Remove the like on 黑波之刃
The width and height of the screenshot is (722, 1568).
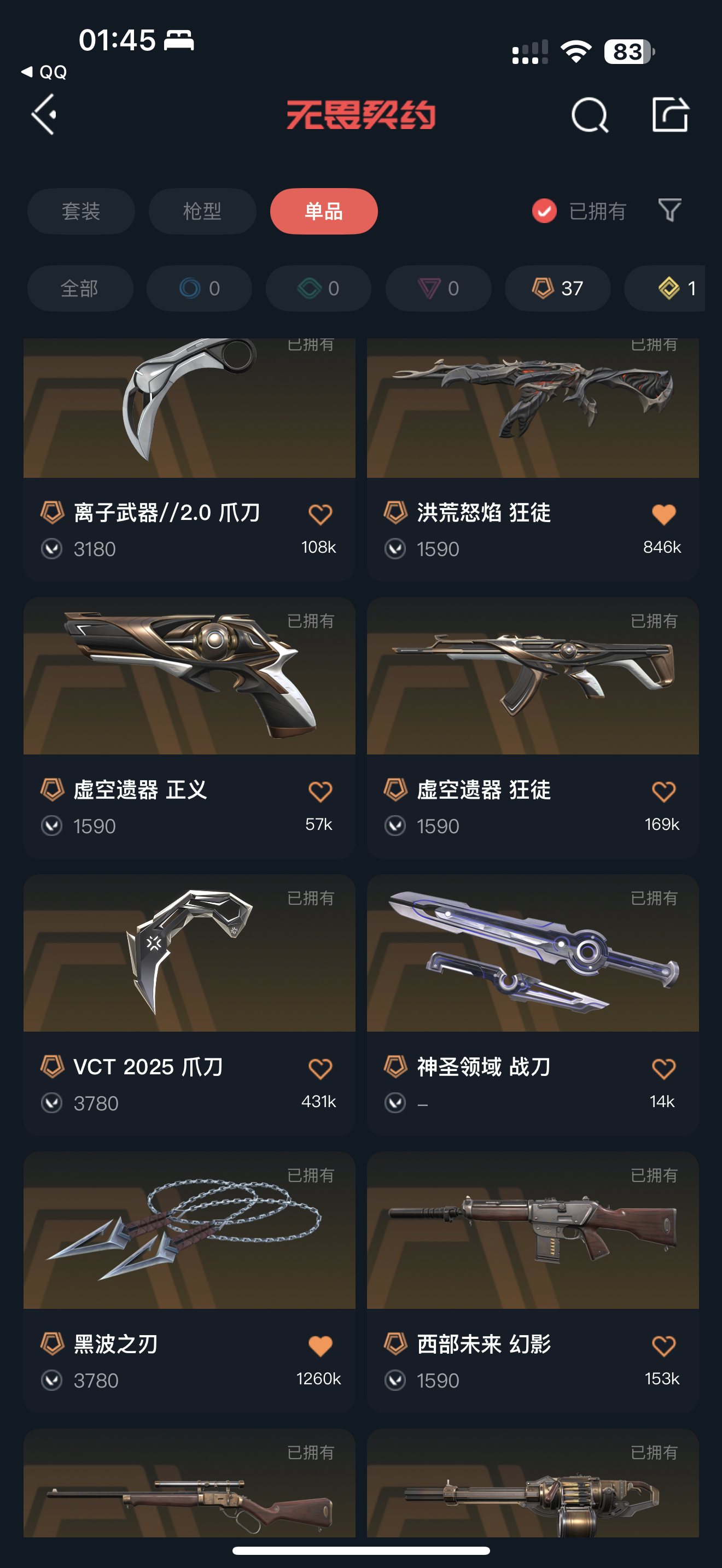pyautogui.click(x=320, y=1345)
